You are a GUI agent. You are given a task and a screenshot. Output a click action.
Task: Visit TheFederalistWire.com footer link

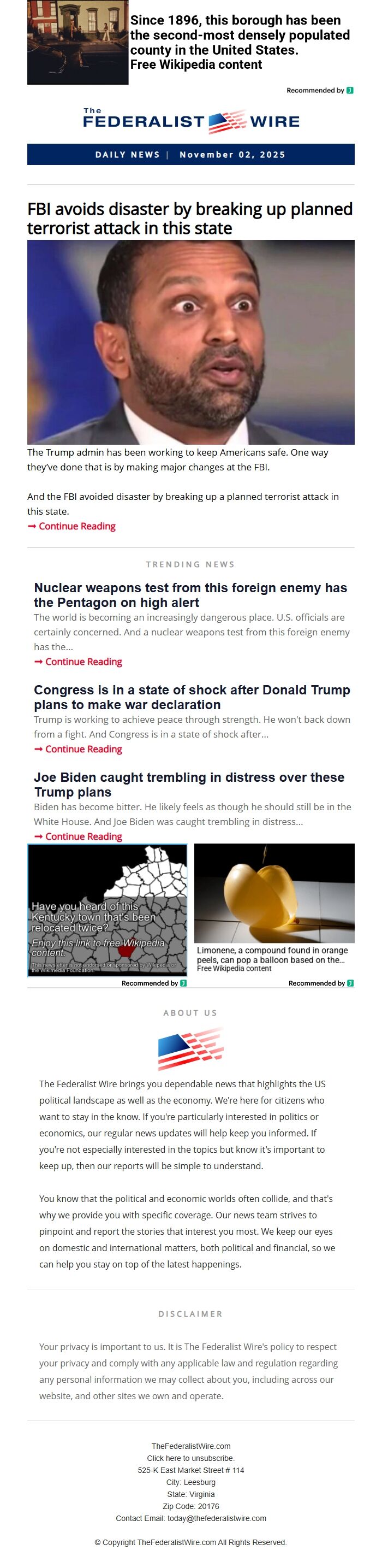pyautogui.click(x=191, y=1446)
